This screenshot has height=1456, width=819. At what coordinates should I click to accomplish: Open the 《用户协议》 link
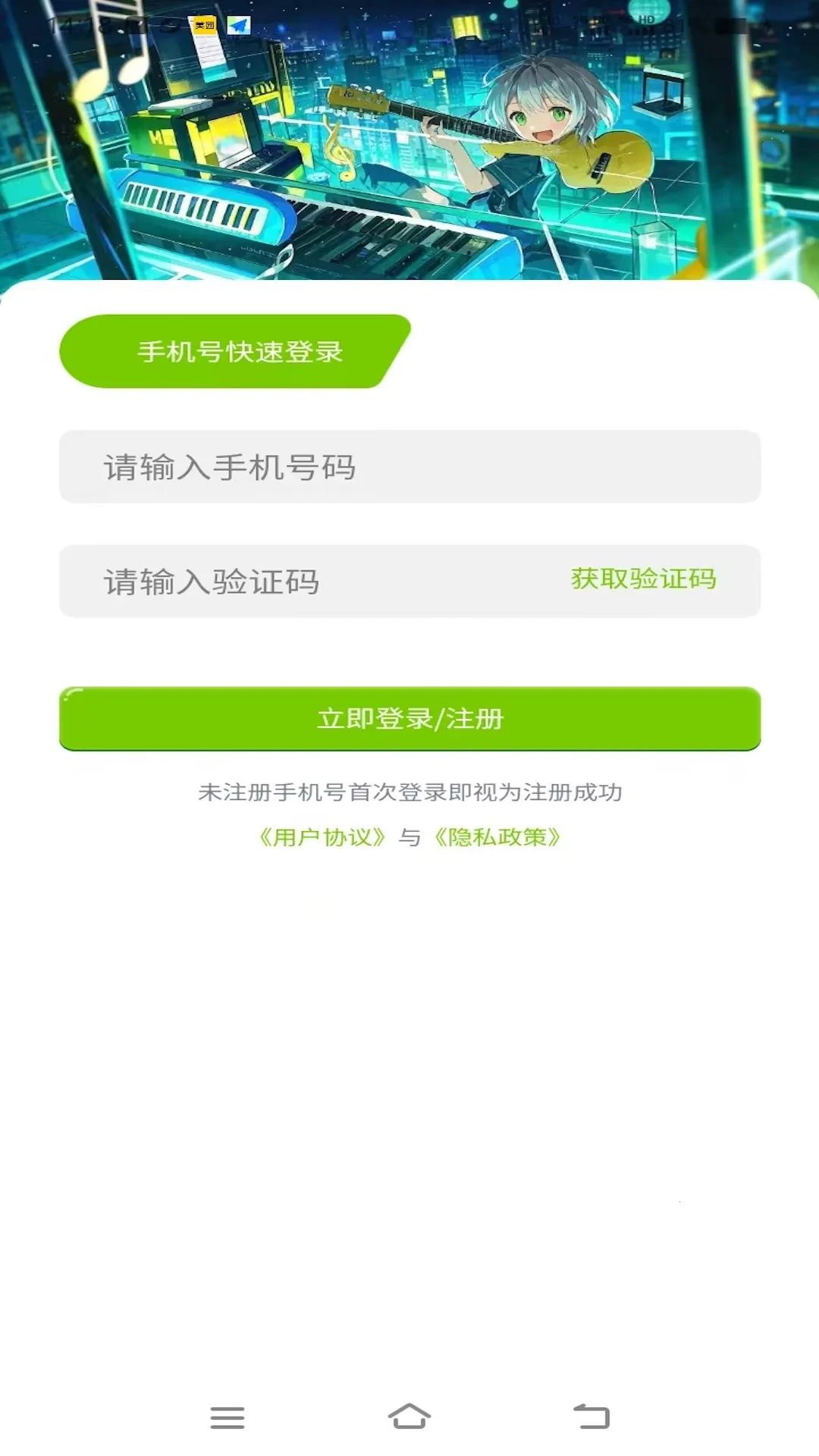point(322,837)
